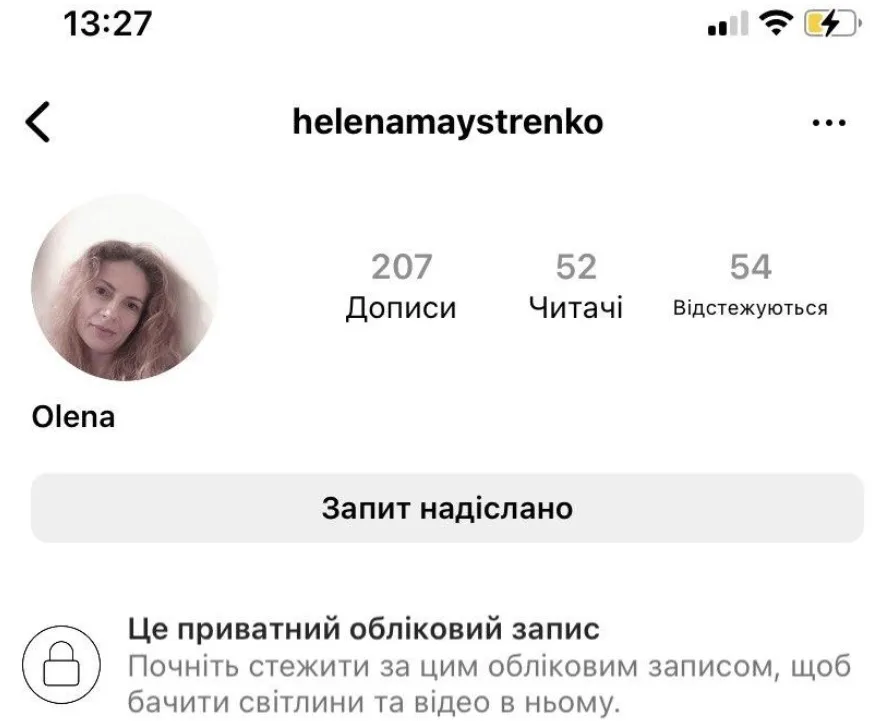Tap the 'Запит надіслано' request button
Viewport: 894px width, 721px height.
point(447,508)
